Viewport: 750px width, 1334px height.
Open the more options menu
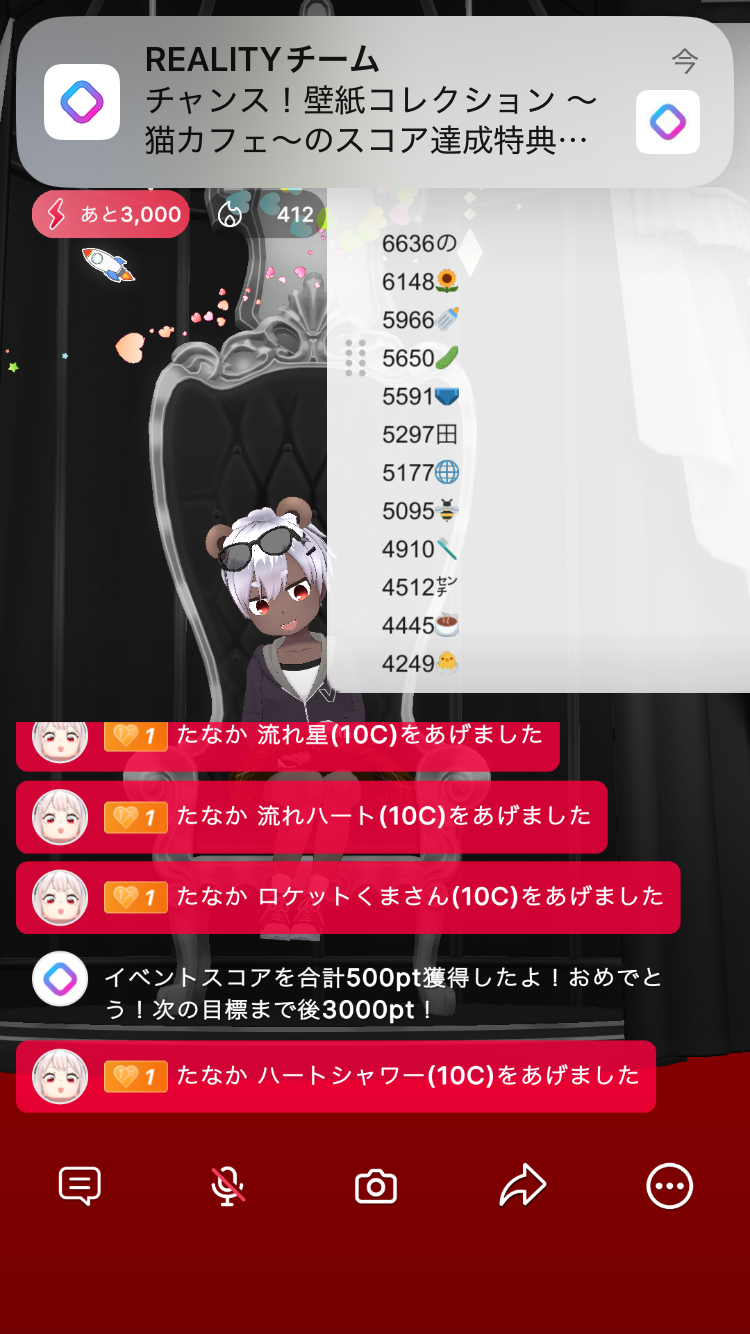pyautogui.click(x=669, y=1187)
